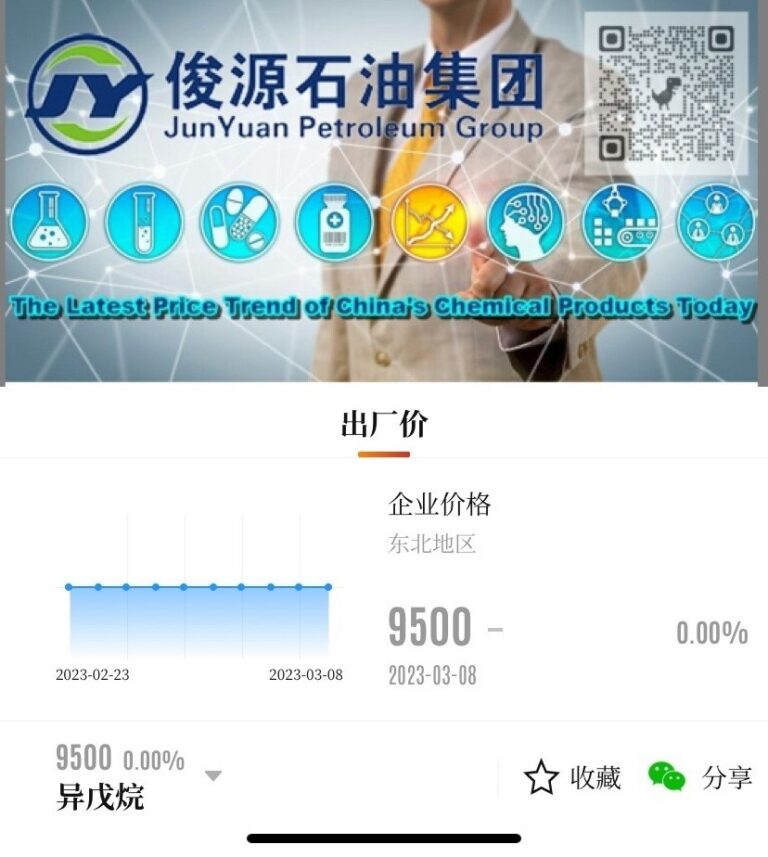This screenshot has height=857, width=768.
Task: Select the 出厂价 tab
Action: click(384, 425)
